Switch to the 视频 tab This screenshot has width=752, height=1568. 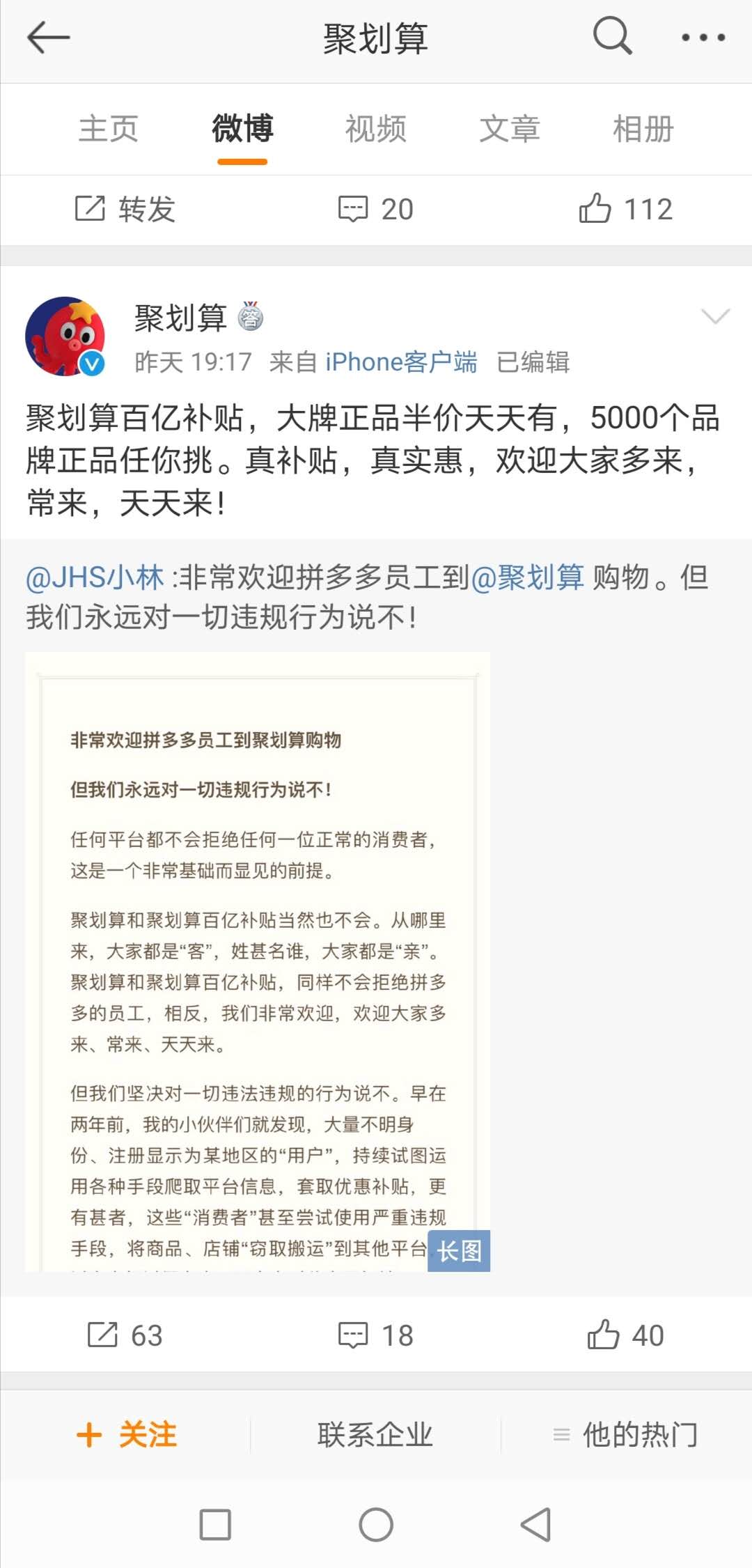376,130
